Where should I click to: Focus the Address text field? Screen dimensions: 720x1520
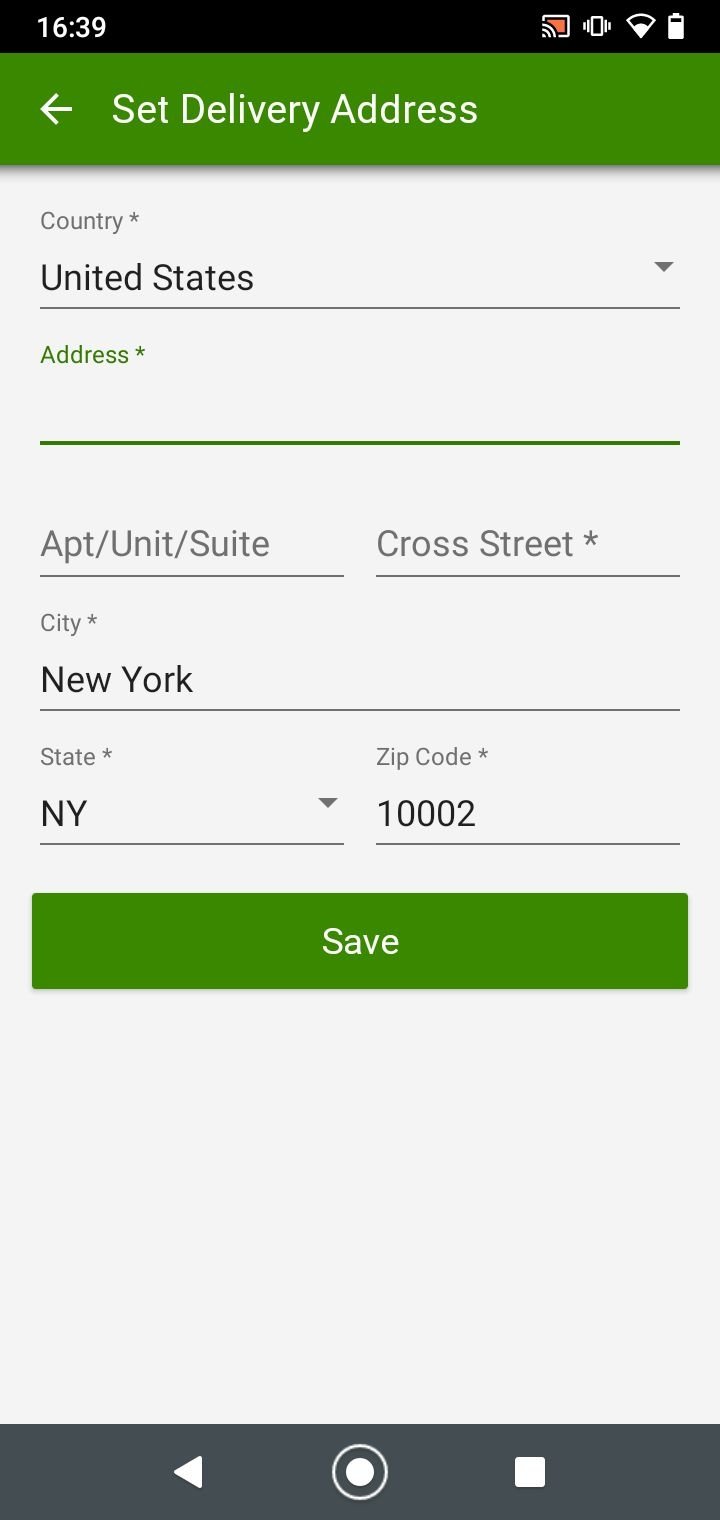pyautogui.click(x=360, y=411)
